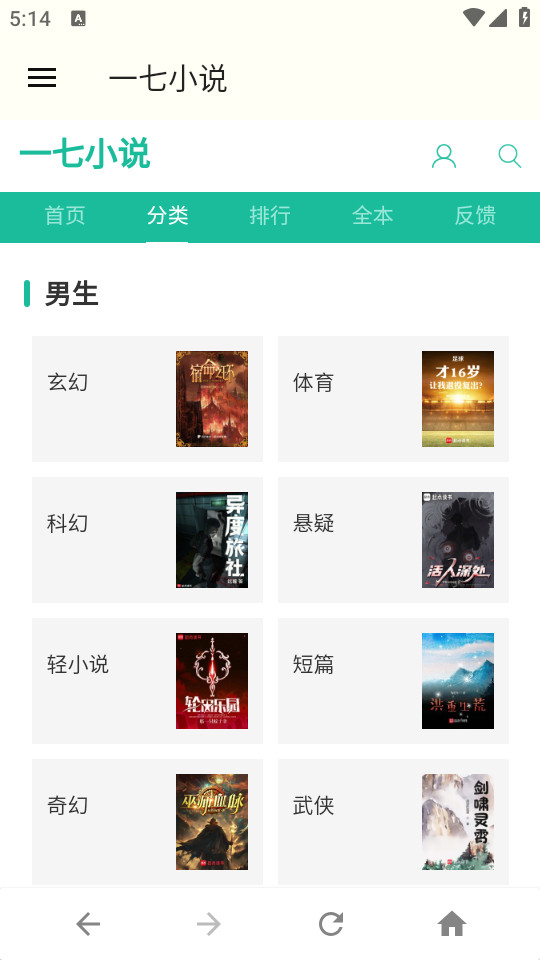Open the hamburger drawer menu
Image resolution: width=540 pixels, height=960 pixels.
coord(42,78)
